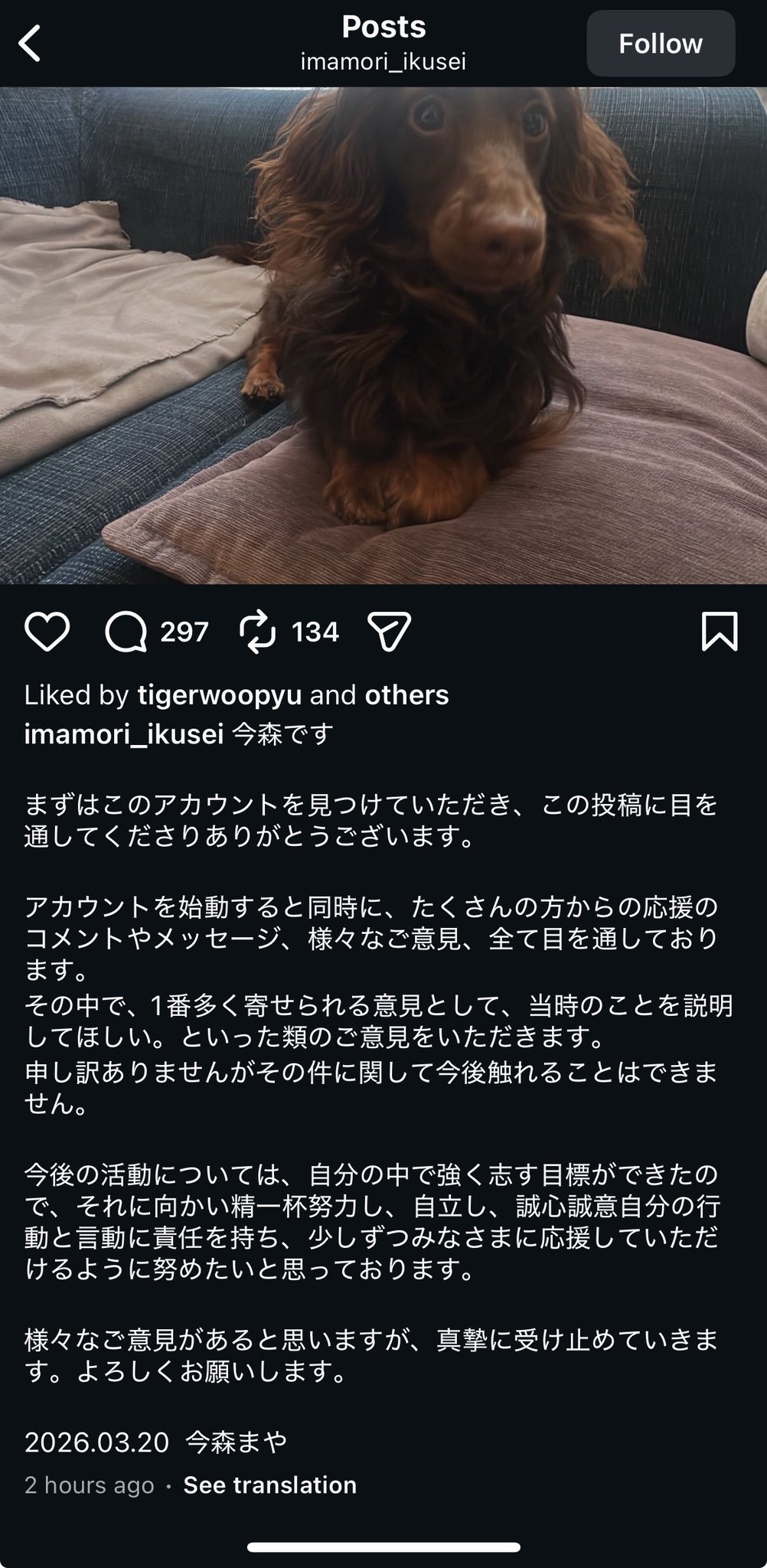The image size is (767, 1568).
Task: View others who liked this post
Action: point(406,695)
